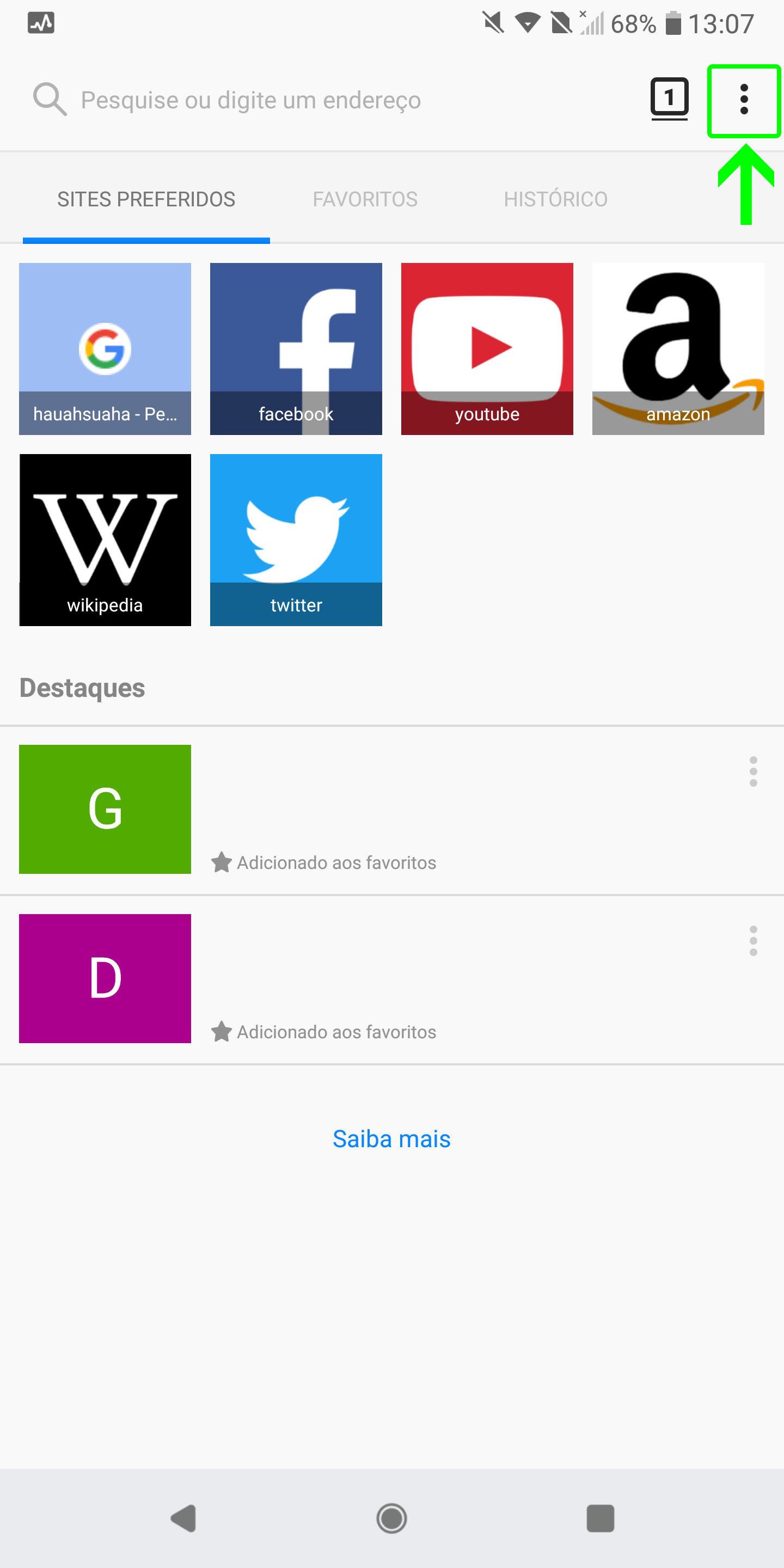The width and height of the screenshot is (784, 1568).
Task: Go to the twitter site tile
Action: pyautogui.click(x=296, y=540)
